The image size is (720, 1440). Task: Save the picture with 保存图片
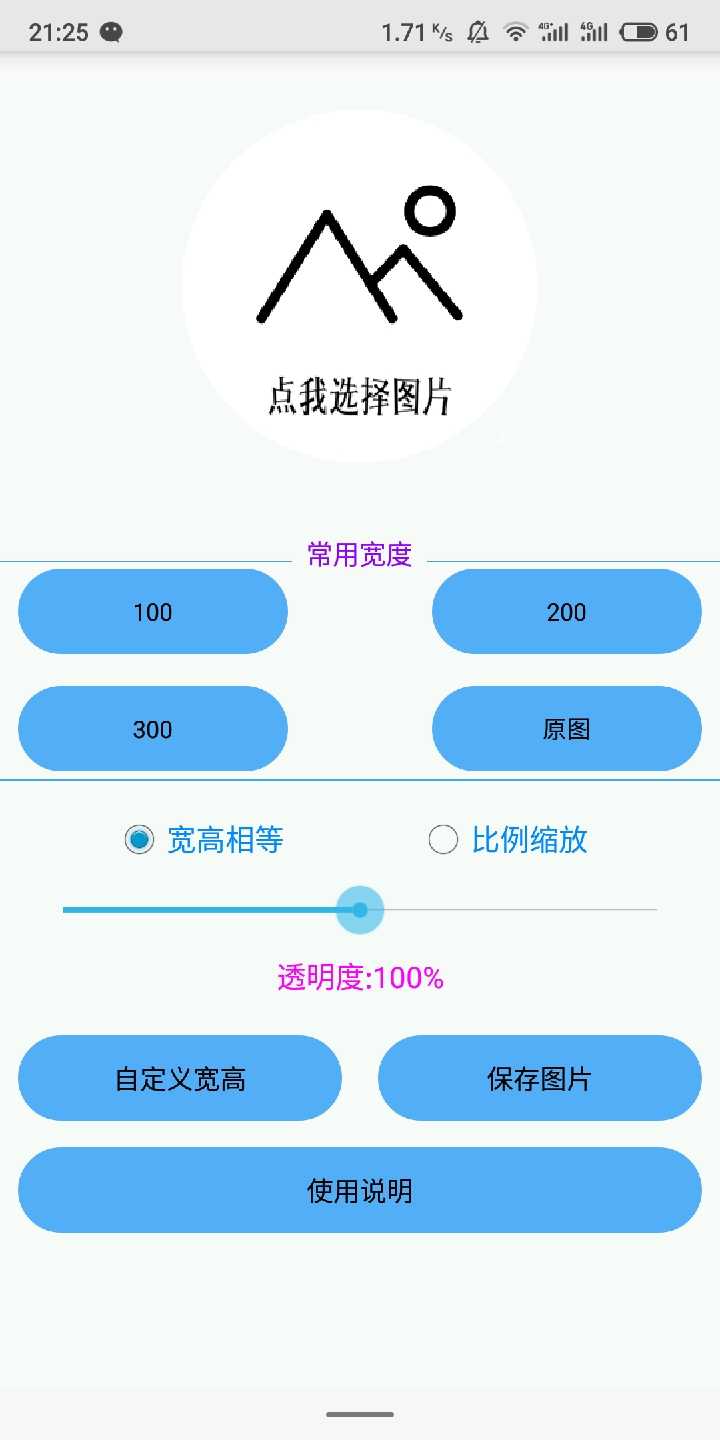(540, 1078)
